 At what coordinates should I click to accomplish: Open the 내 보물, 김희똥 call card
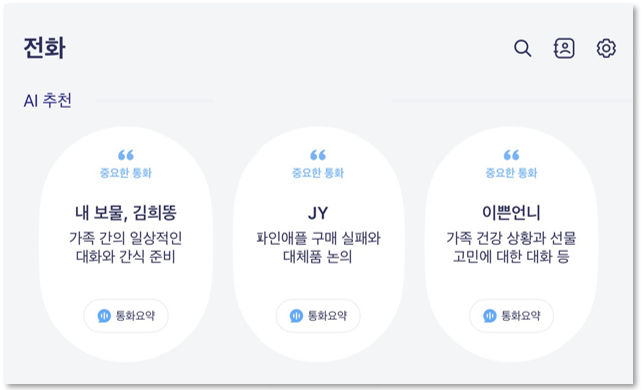[x=126, y=245]
